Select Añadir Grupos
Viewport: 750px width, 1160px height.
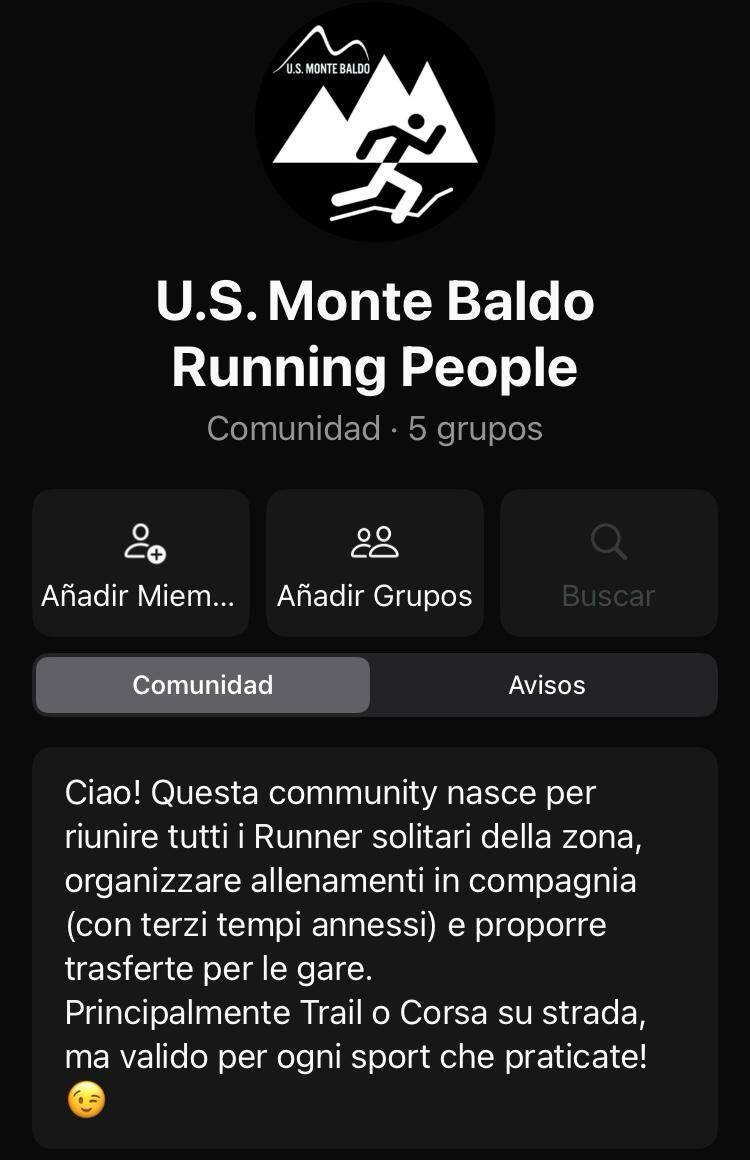pyautogui.click(x=375, y=563)
